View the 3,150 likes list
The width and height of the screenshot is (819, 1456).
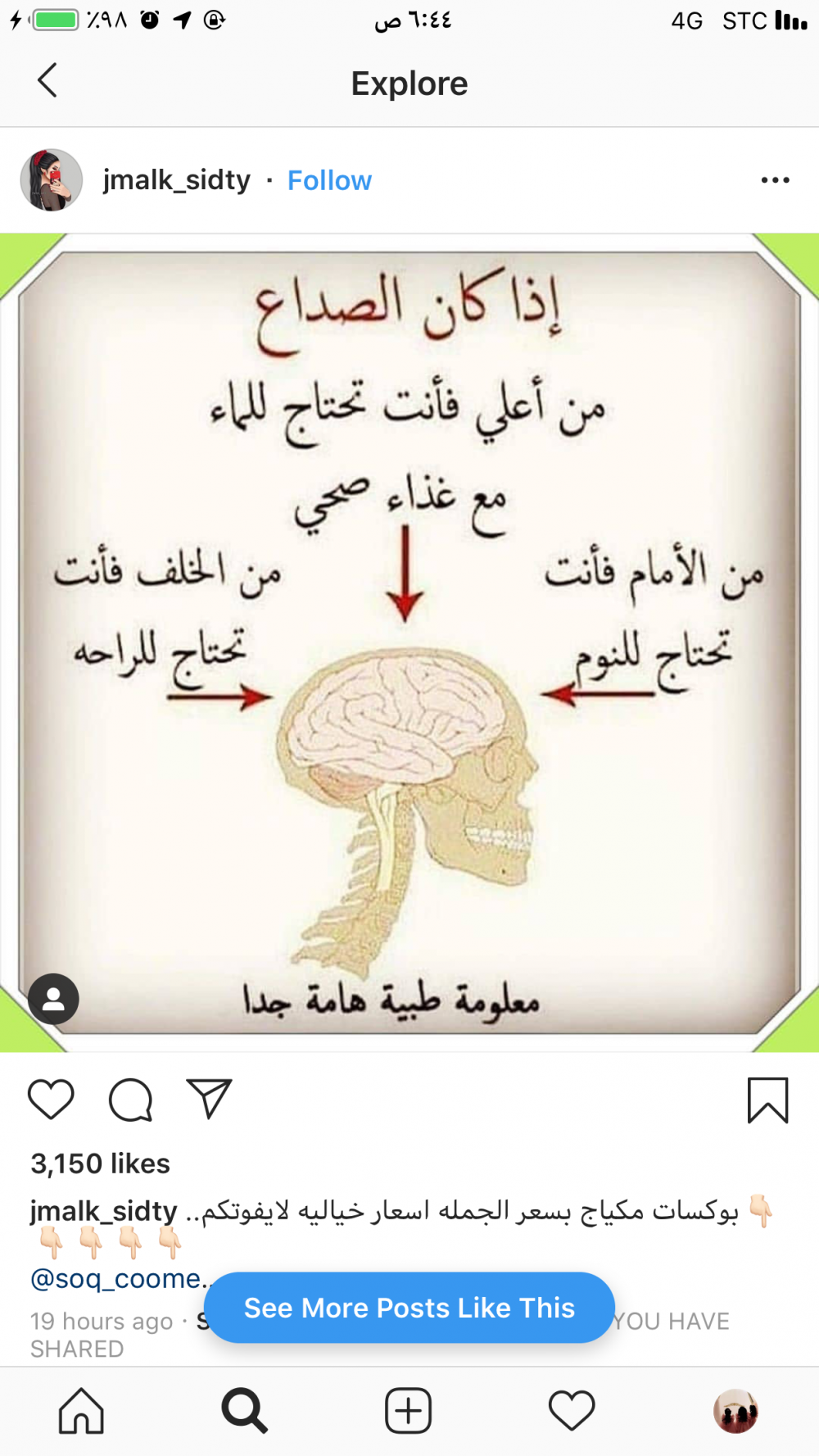(x=100, y=1163)
